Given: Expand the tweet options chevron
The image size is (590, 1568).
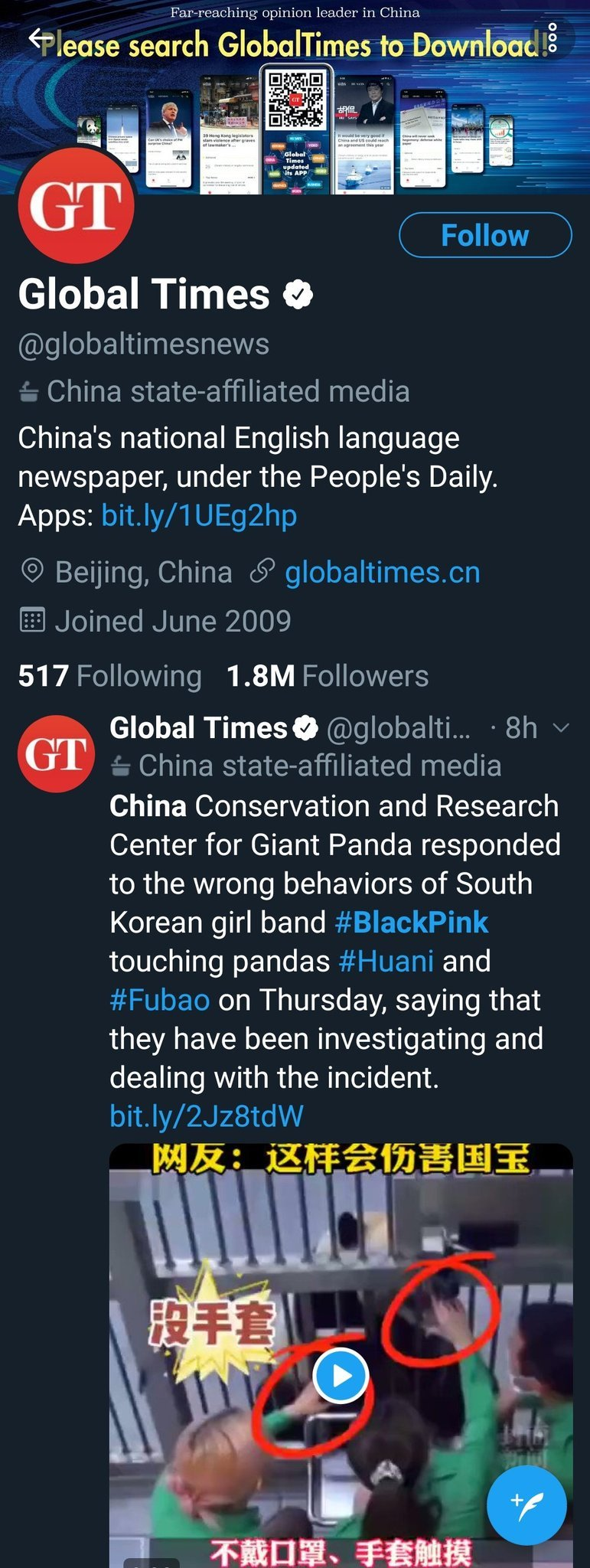Looking at the screenshot, I should 561,728.
